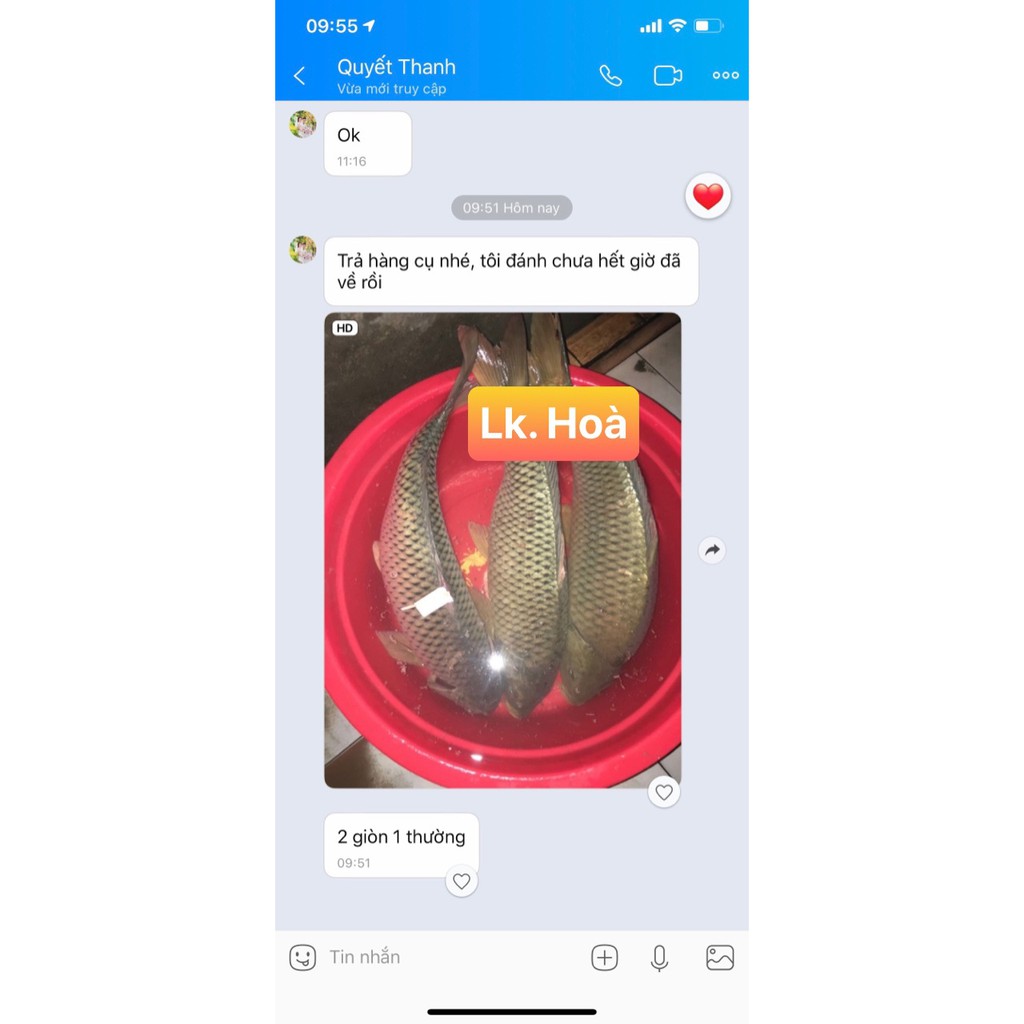Like the fish photo message

[663, 792]
